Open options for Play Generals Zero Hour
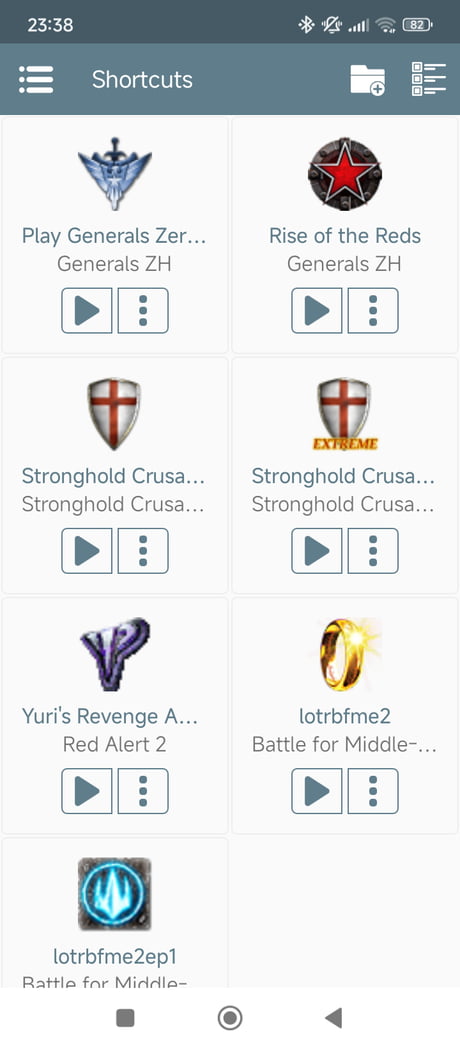This screenshot has height=1048, width=460. point(143,310)
